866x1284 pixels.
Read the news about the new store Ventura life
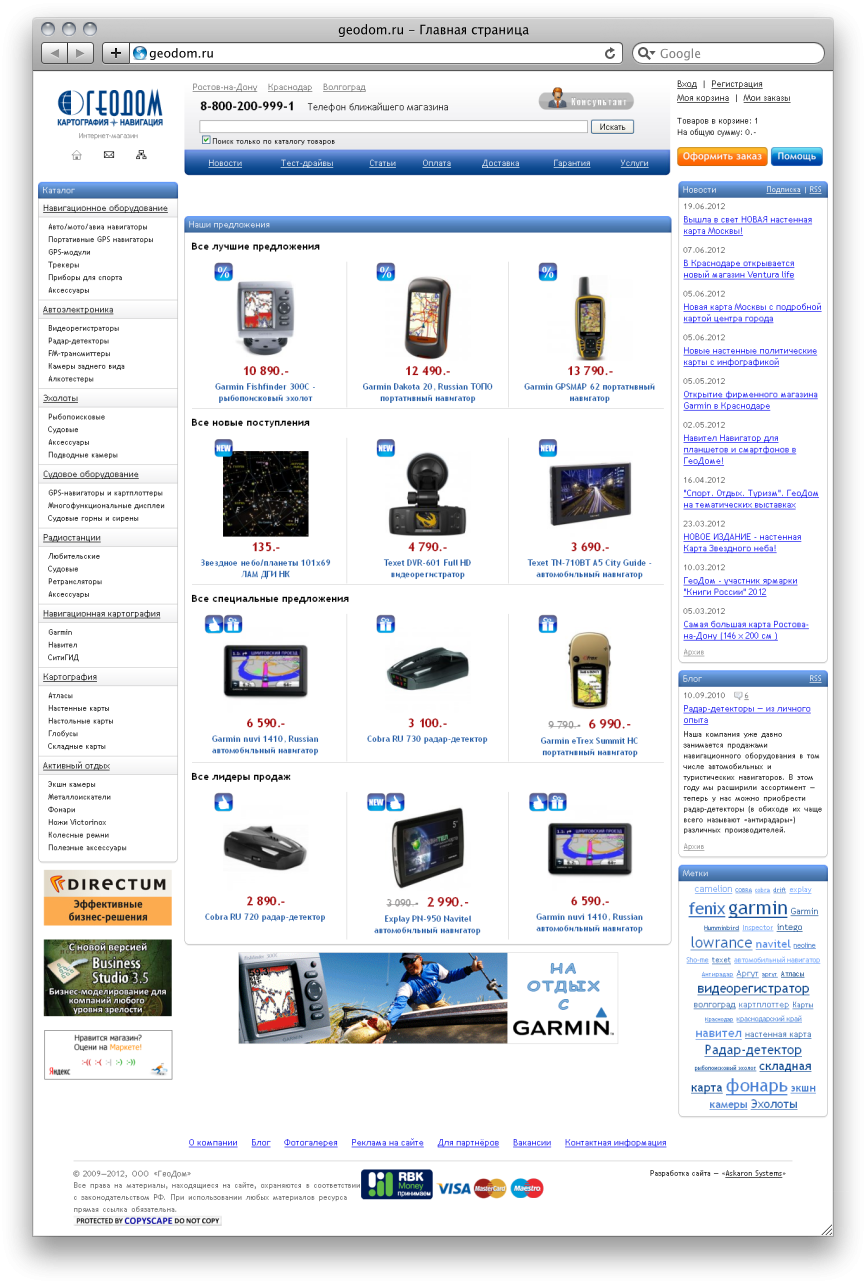tap(738, 268)
